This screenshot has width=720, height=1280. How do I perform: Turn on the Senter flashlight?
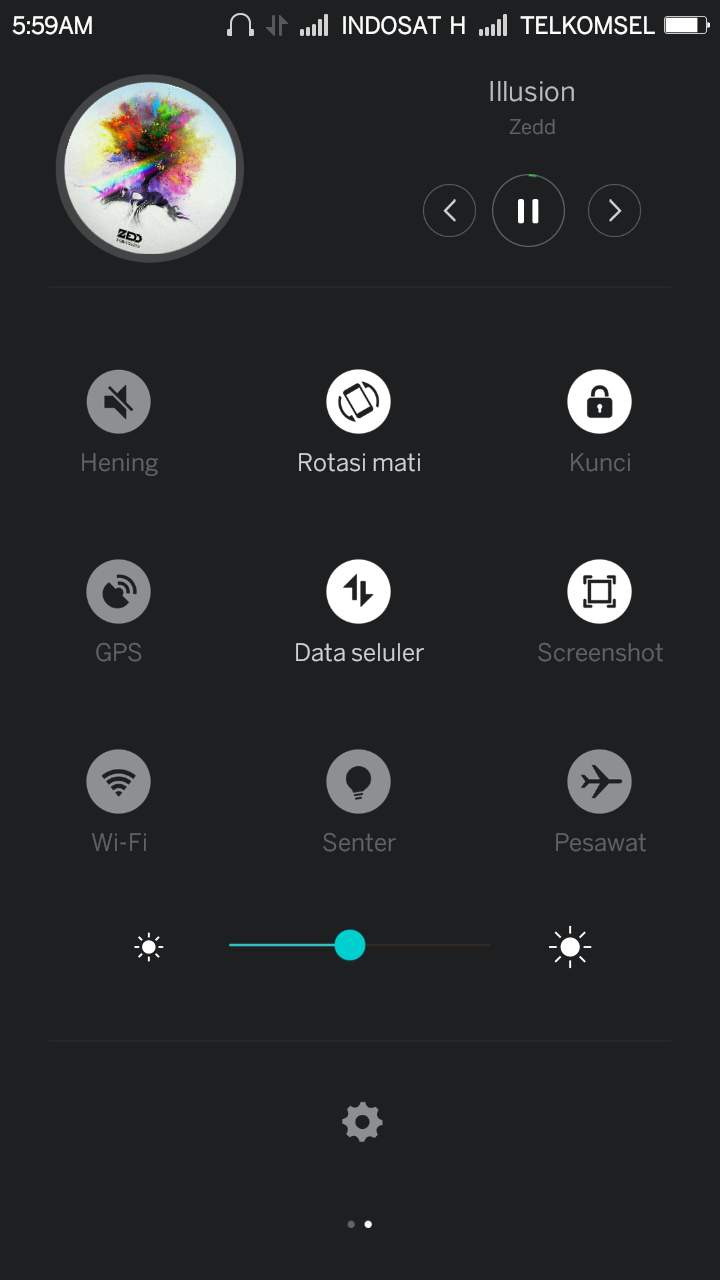coord(359,782)
